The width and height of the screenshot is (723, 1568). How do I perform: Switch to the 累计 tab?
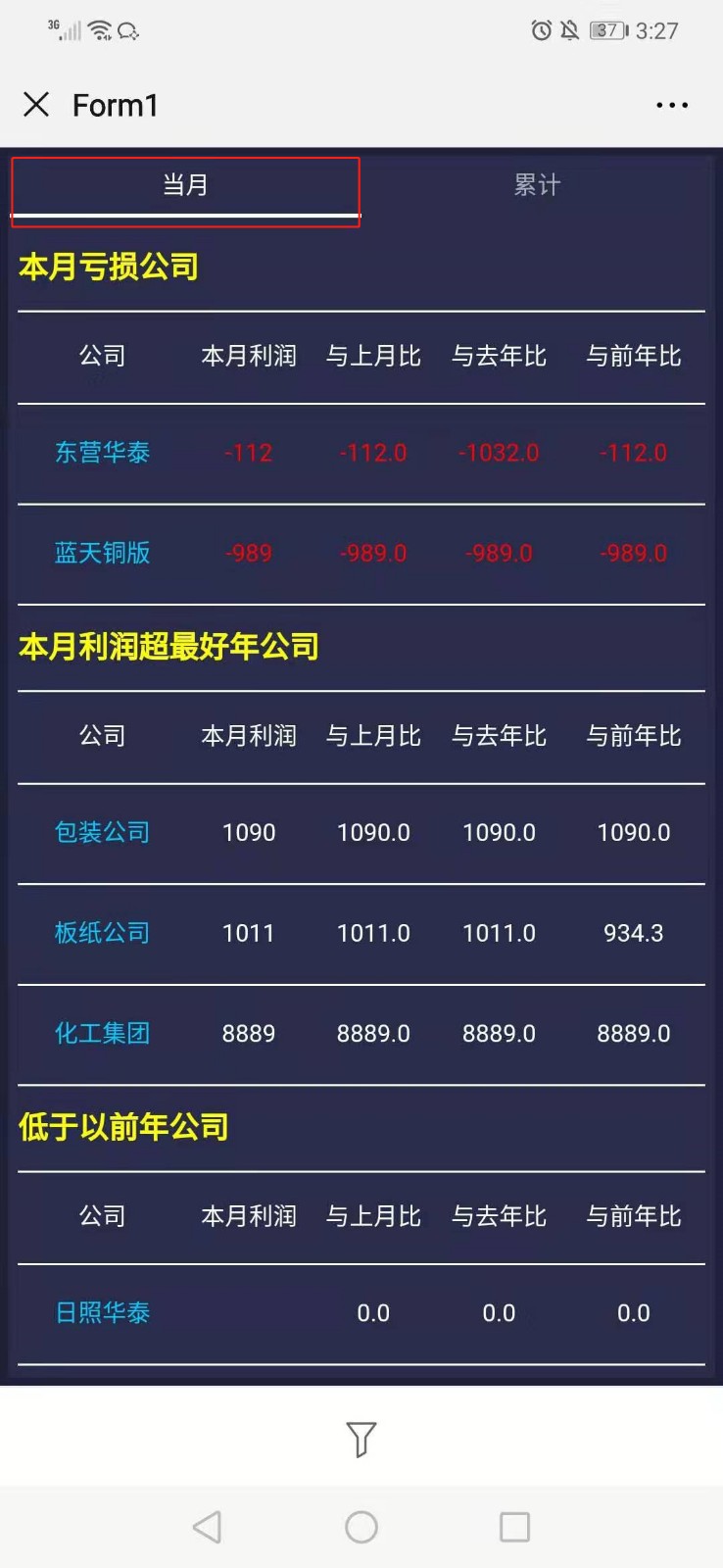point(537,185)
